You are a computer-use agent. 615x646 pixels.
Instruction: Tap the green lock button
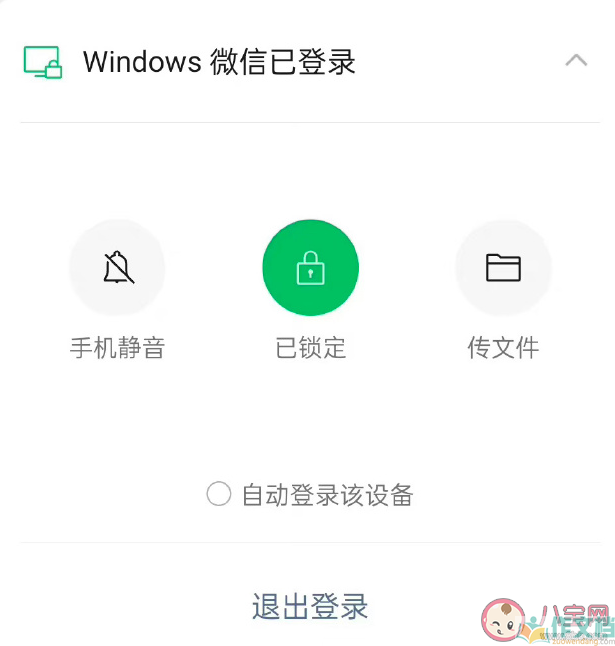point(310,267)
